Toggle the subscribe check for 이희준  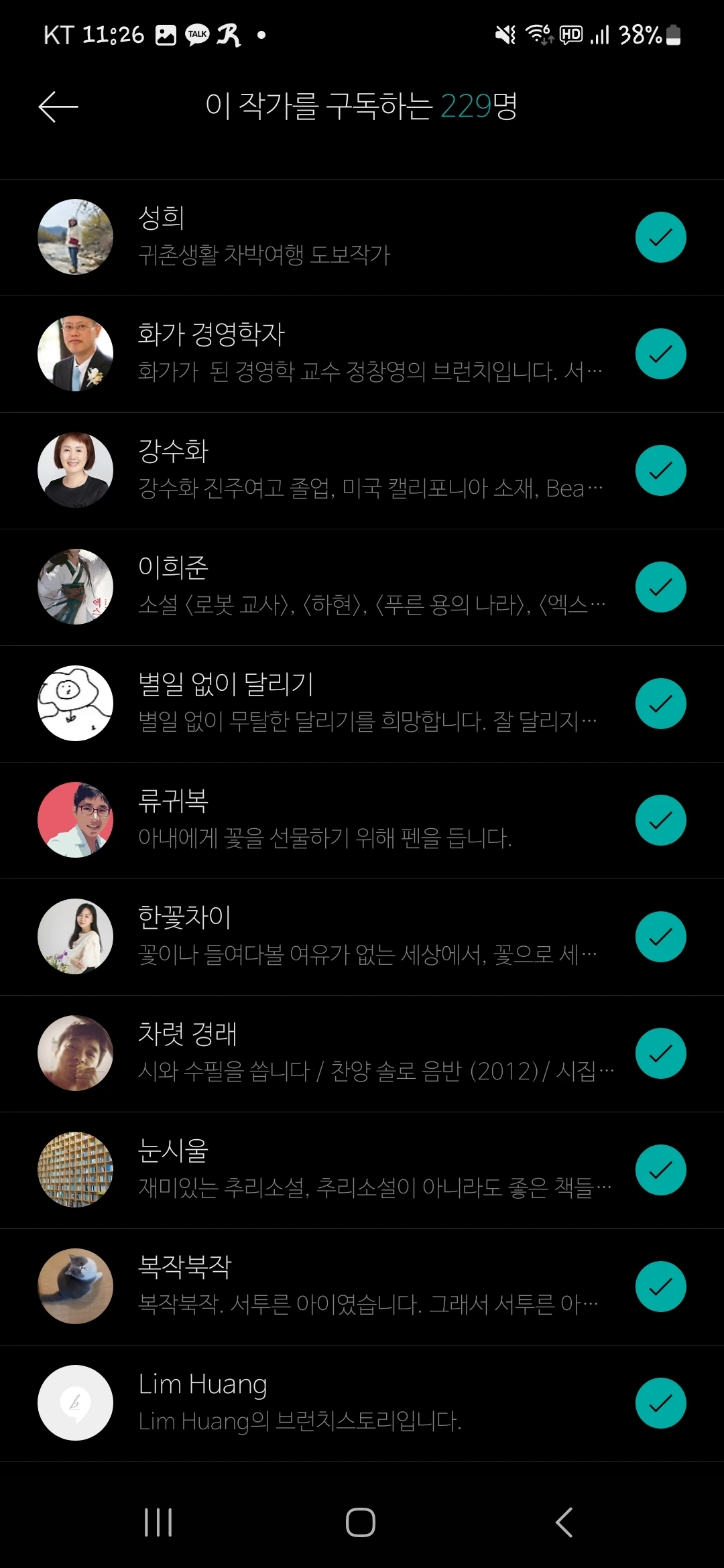click(x=660, y=587)
